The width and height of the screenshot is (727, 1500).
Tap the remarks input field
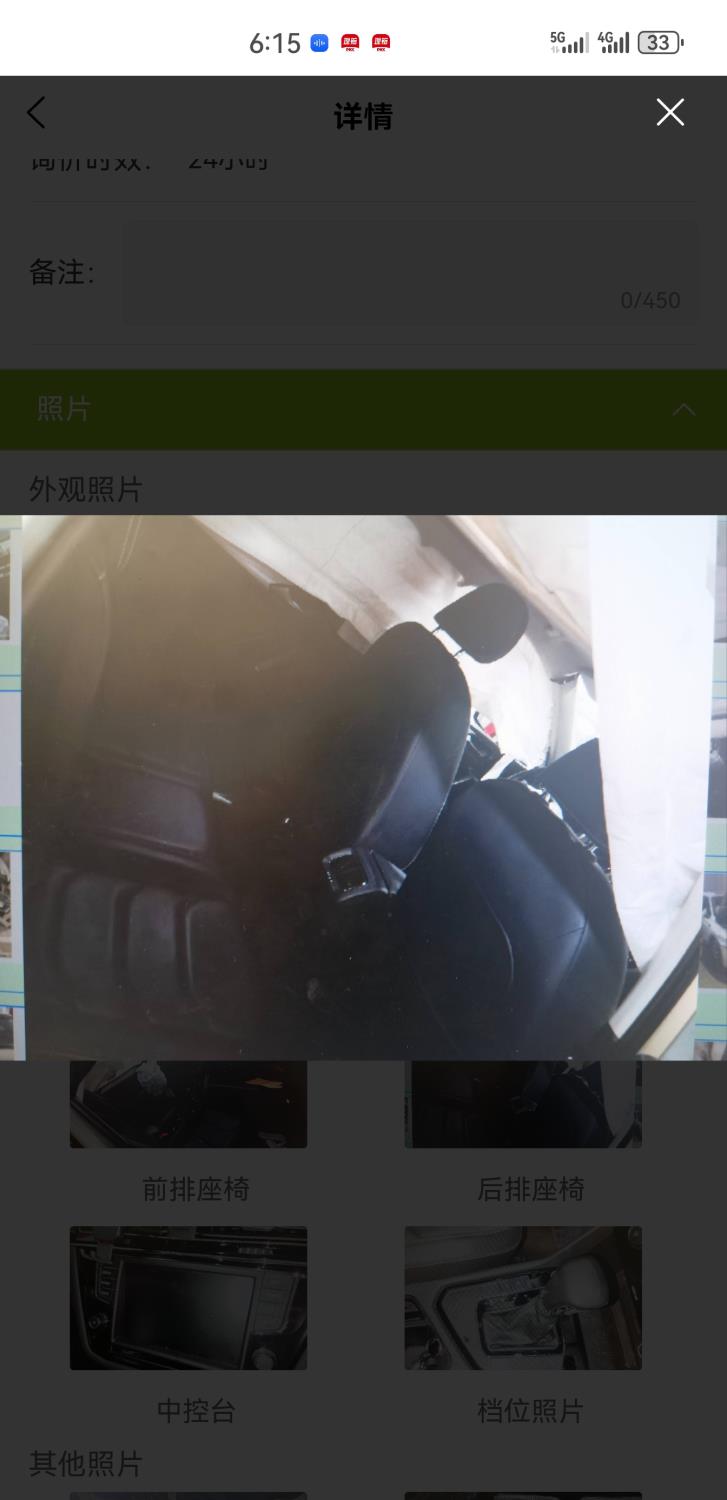pos(410,272)
